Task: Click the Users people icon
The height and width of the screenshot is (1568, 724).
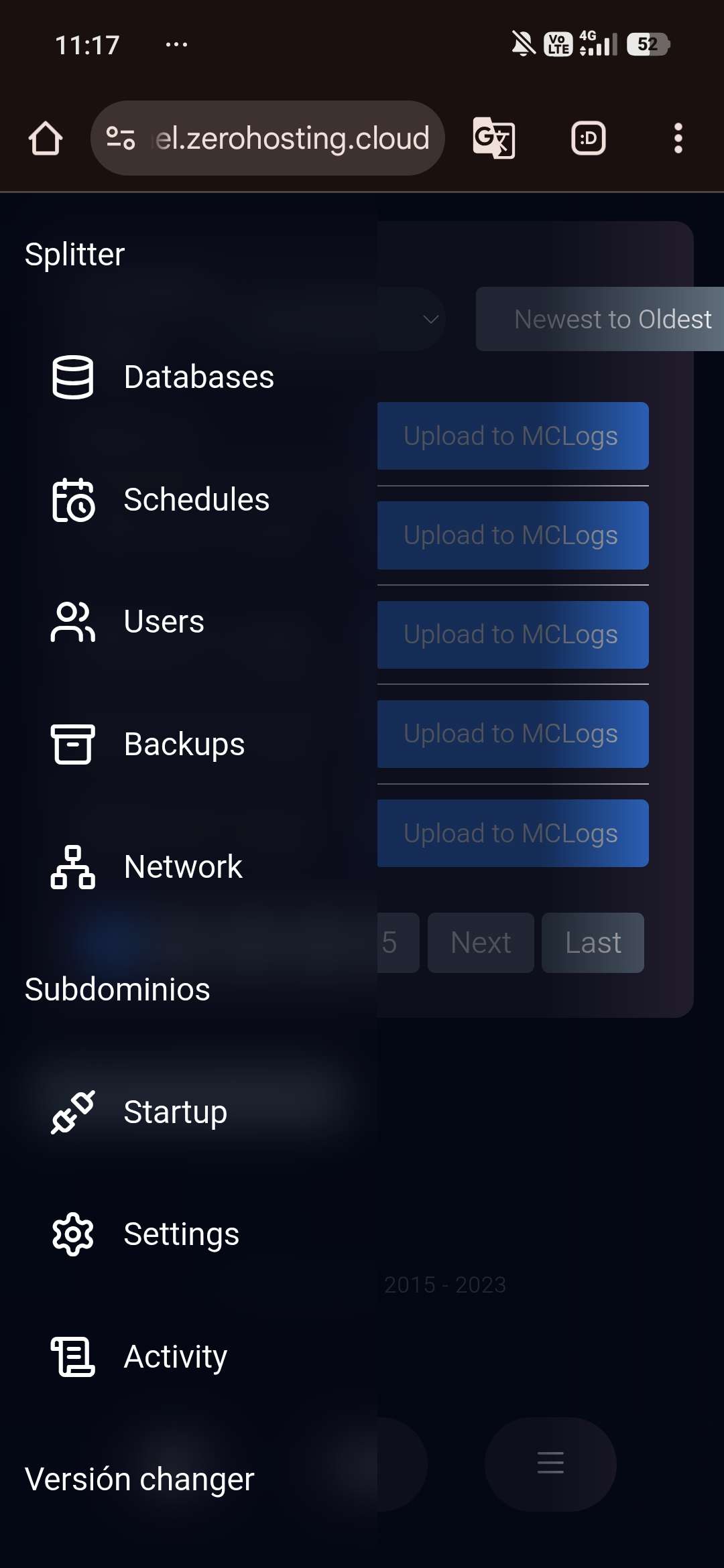Action: pyautogui.click(x=72, y=621)
